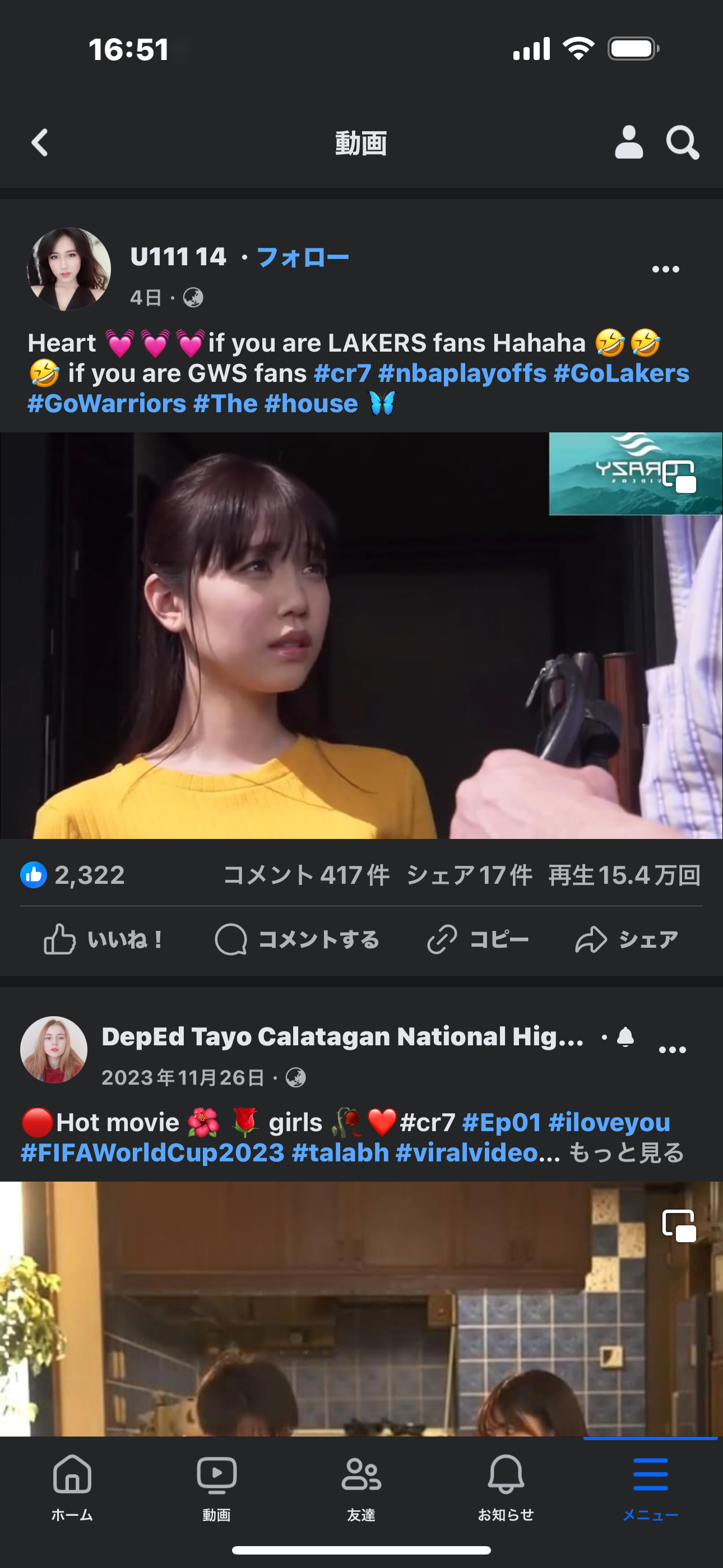This screenshot has height=1568, width=723.
Task: Comment on U111 14's video
Action: click(x=297, y=939)
